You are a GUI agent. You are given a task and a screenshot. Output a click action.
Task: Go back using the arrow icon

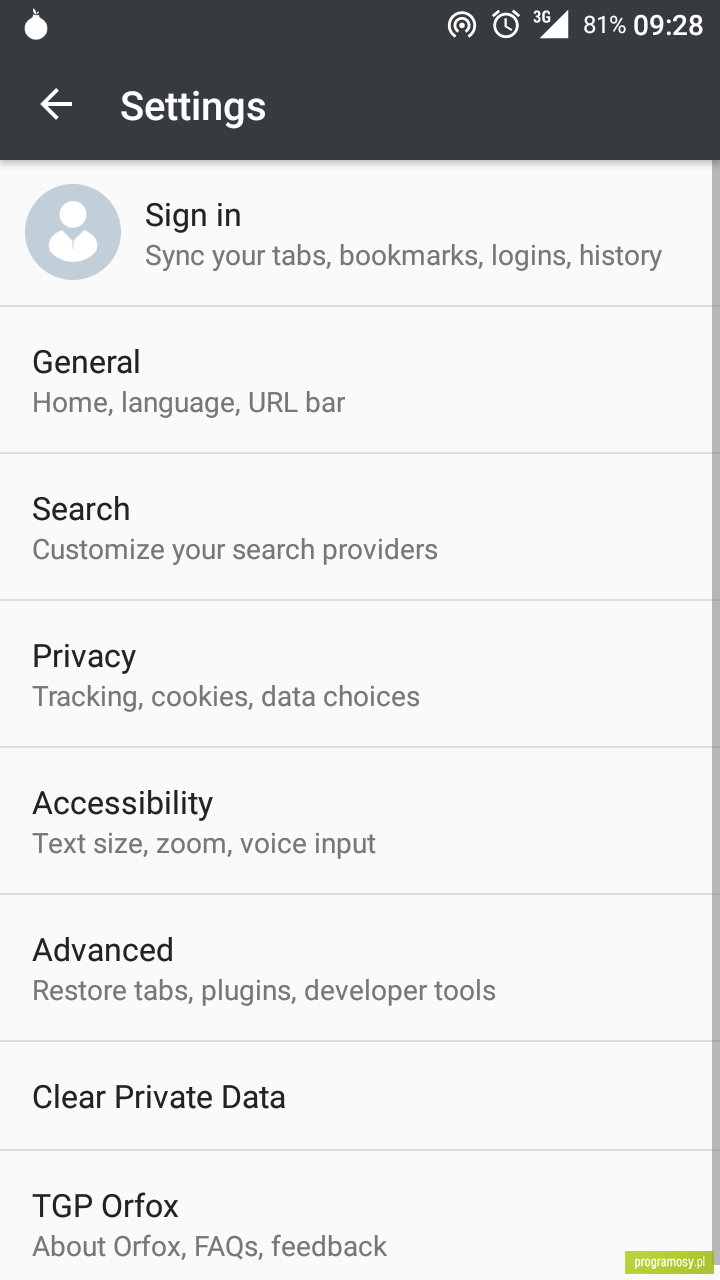(x=56, y=105)
